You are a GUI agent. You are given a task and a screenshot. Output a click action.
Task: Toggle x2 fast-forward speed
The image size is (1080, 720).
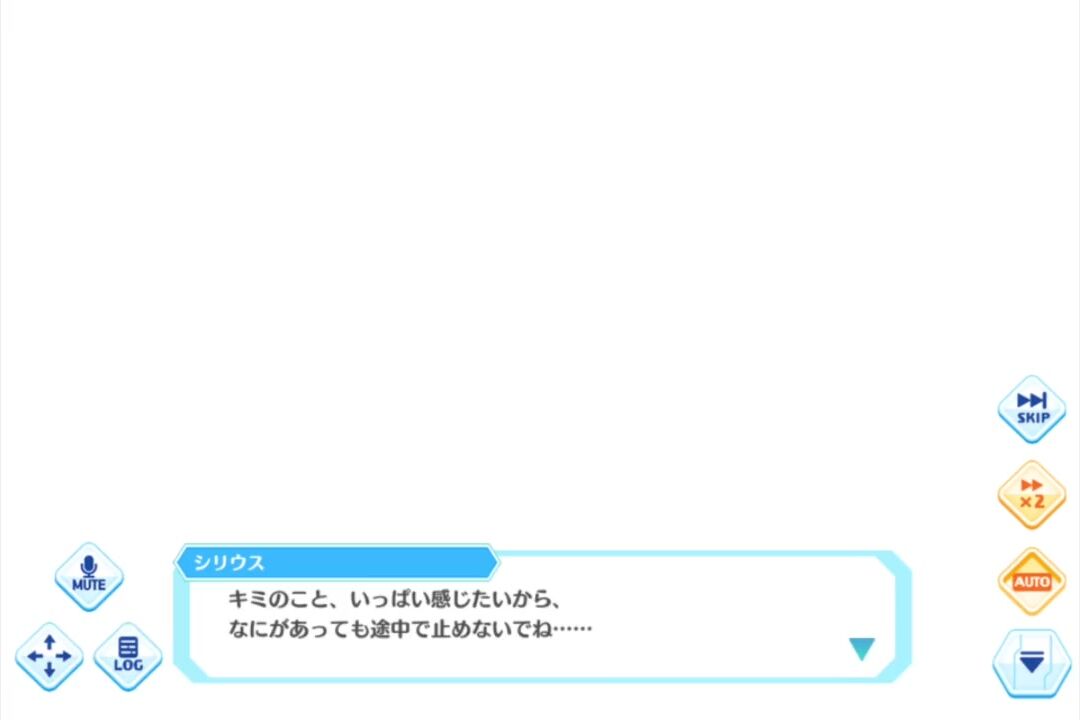point(1032,494)
